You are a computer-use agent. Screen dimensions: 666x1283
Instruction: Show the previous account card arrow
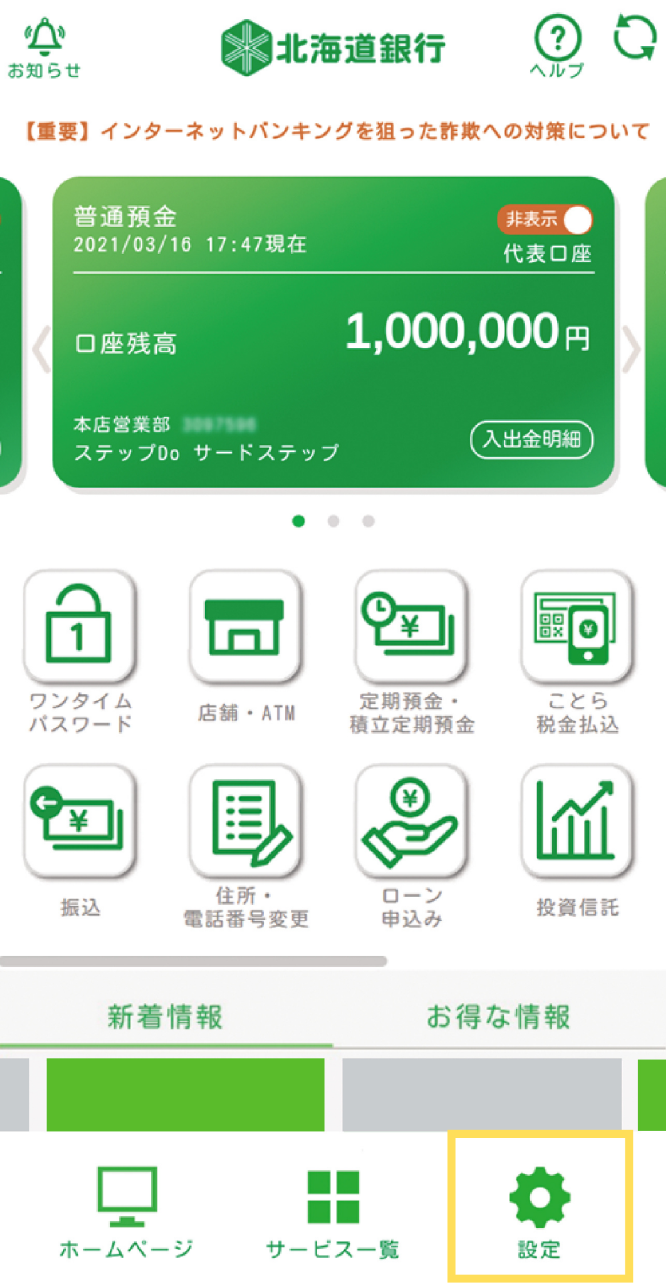tap(40, 349)
